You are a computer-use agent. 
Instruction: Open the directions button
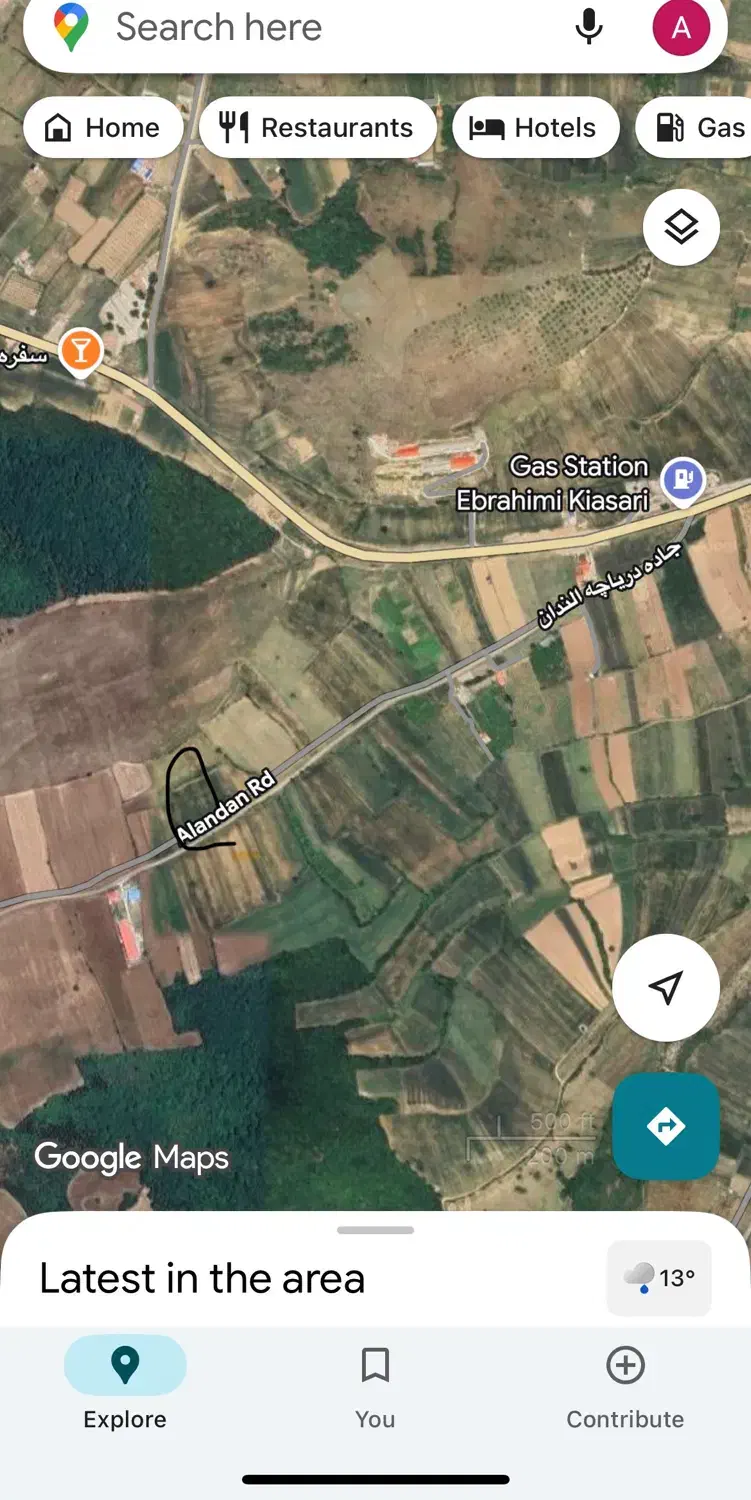pyautogui.click(x=665, y=1127)
